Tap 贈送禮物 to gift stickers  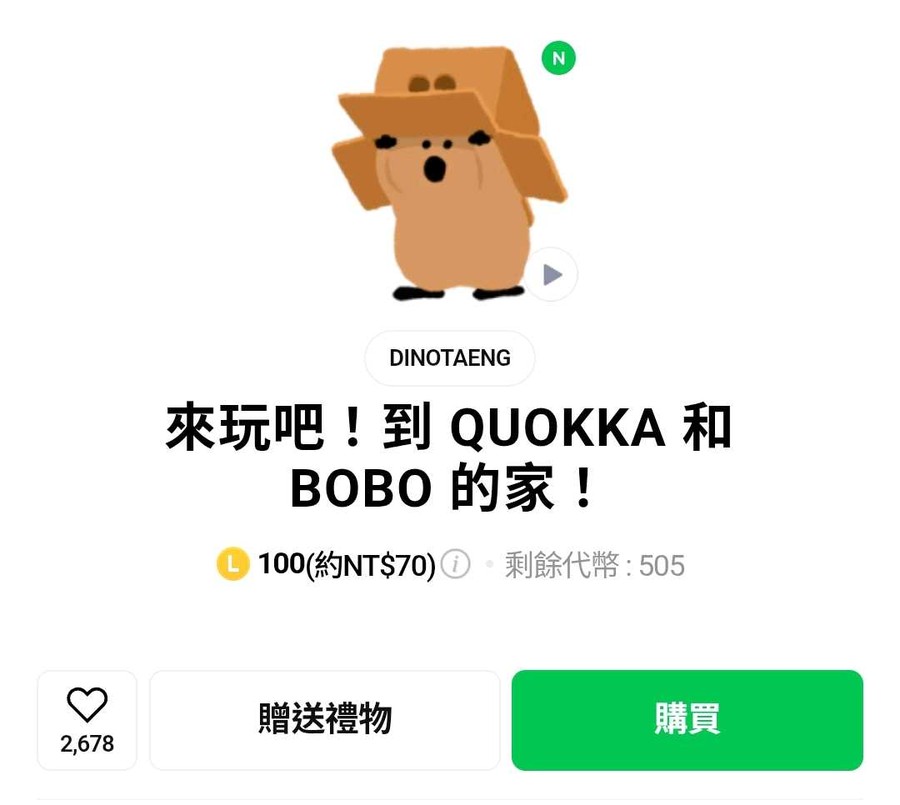[325, 720]
